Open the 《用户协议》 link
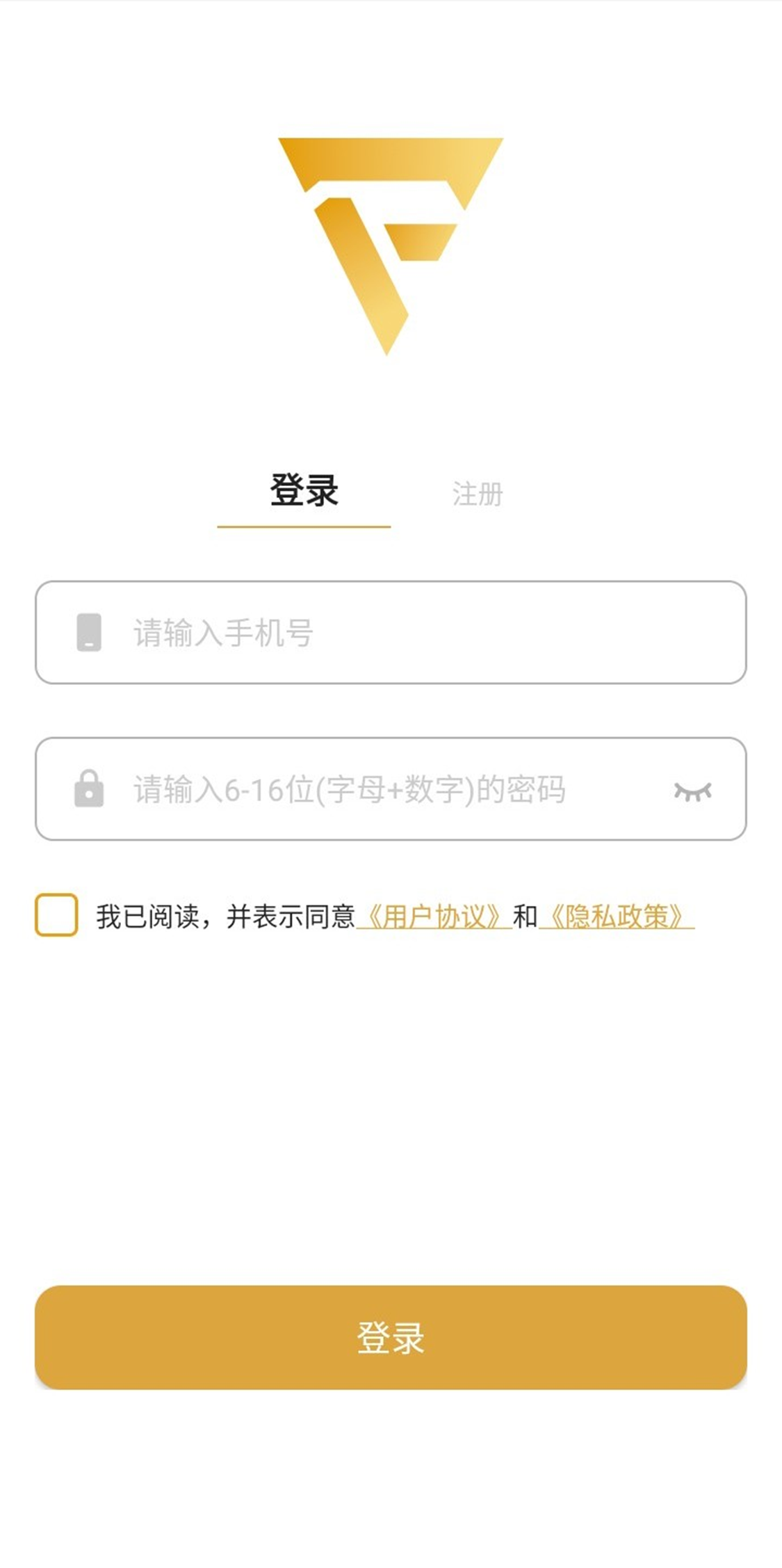 click(434, 916)
